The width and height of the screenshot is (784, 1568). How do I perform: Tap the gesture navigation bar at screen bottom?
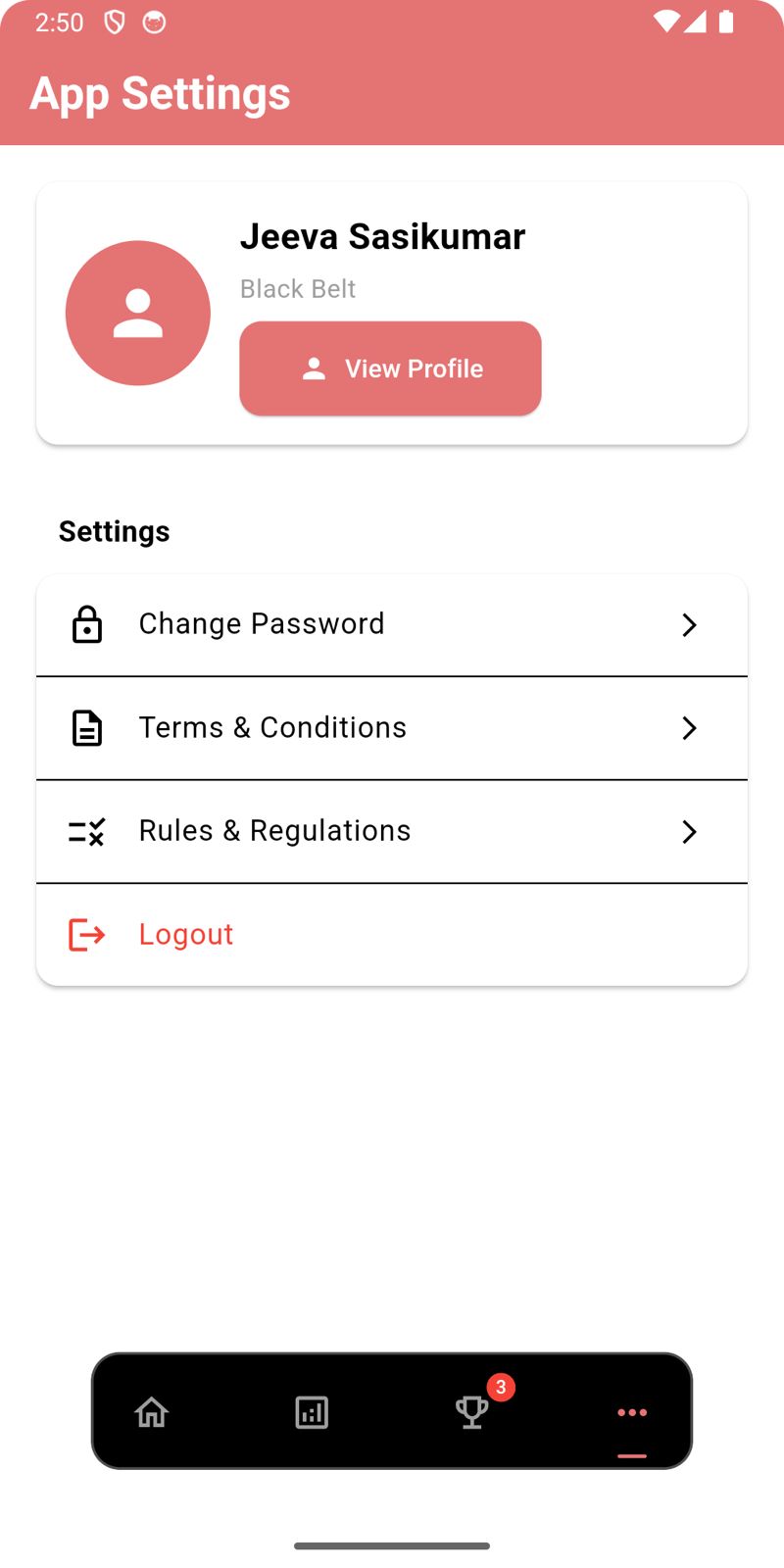click(x=392, y=1545)
